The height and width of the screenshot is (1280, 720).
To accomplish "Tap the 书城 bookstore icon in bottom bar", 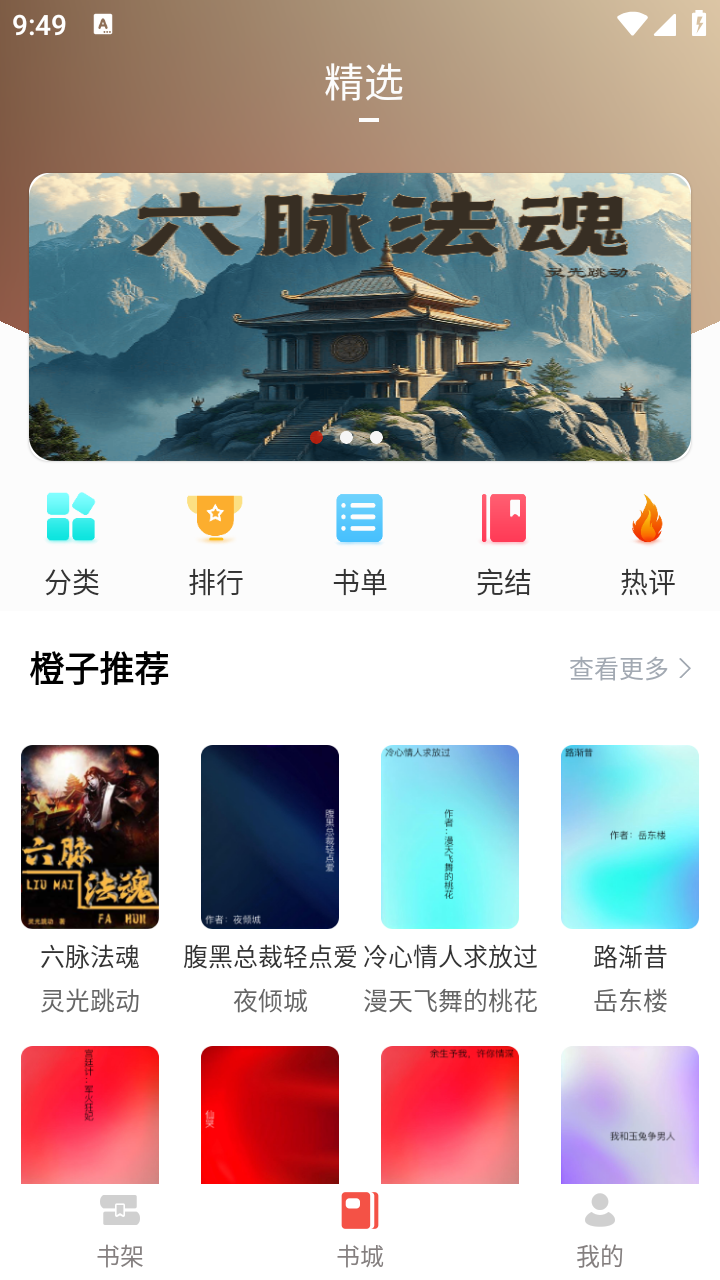I will pos(360,1210).
